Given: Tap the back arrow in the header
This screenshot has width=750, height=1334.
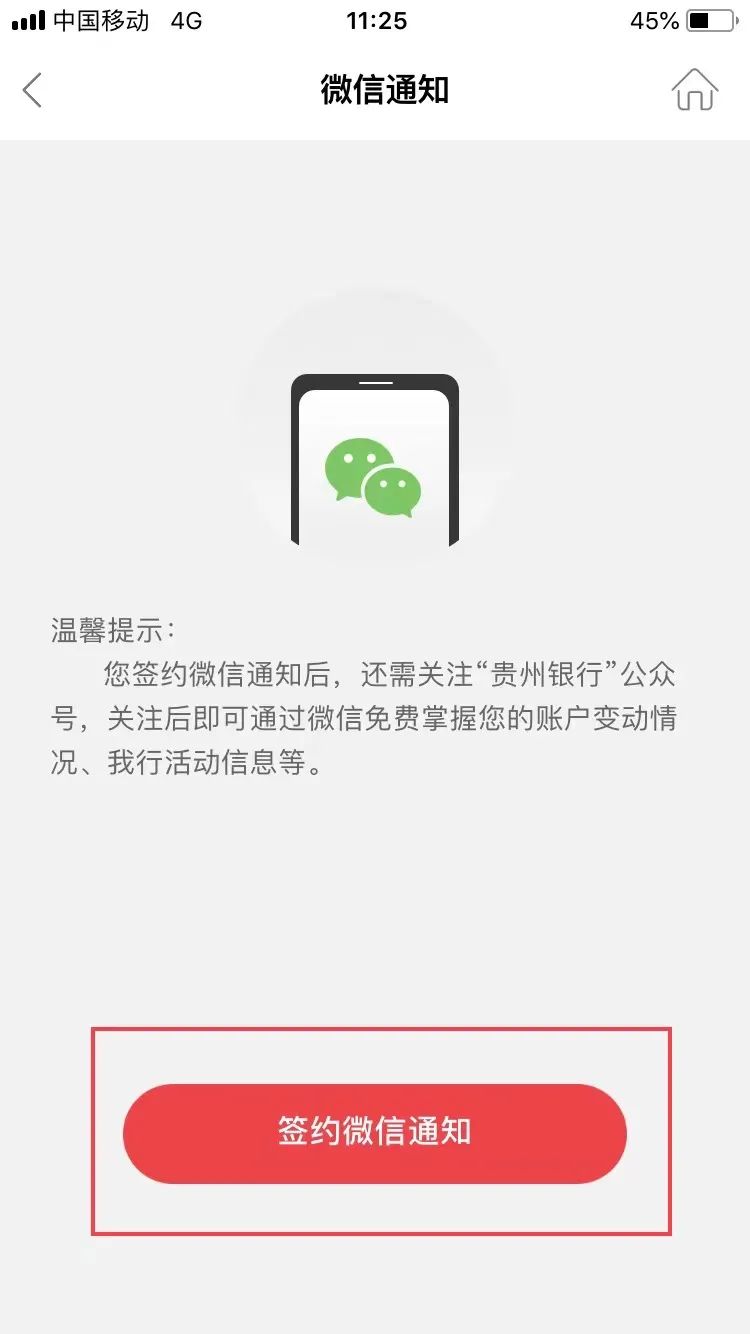Looking at the screenshot, I should click(x=33, y=90).
